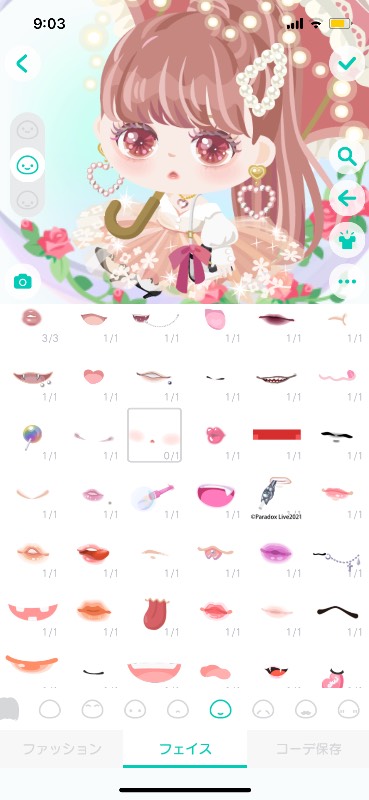
Task: Switch to the ファッション tab
Action: click(62, 749)
